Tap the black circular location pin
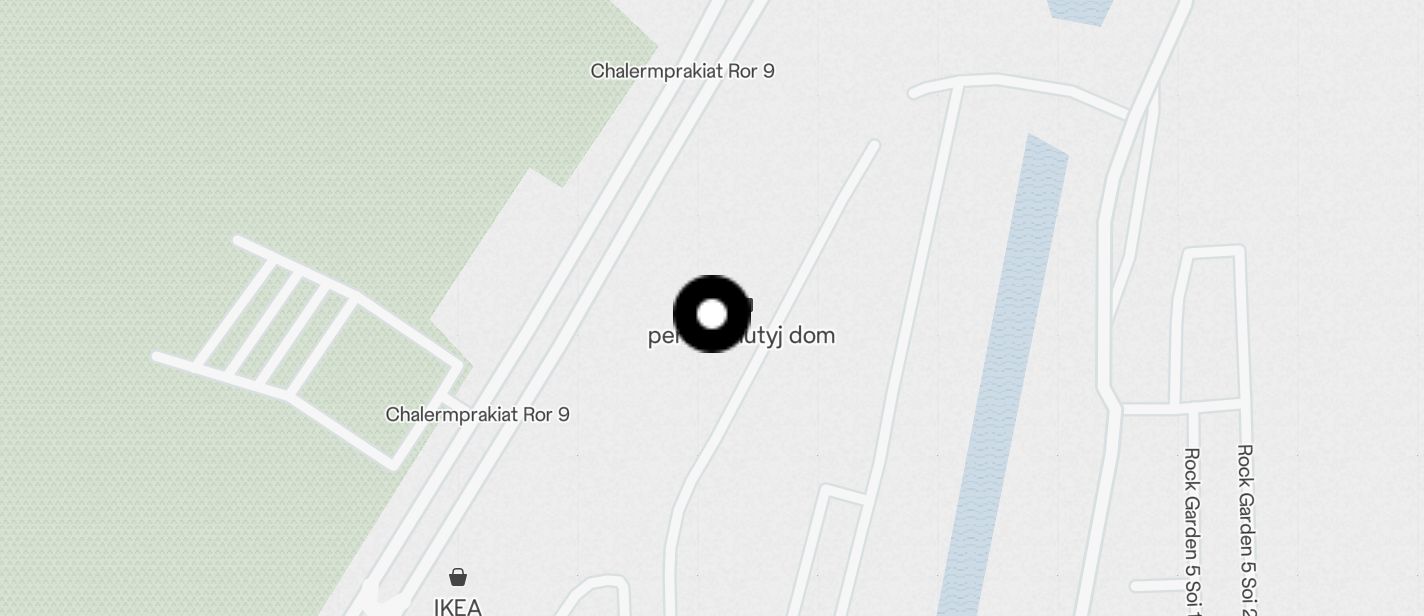The height and width of the screenshot is (616, 1424). pos(711,314)
